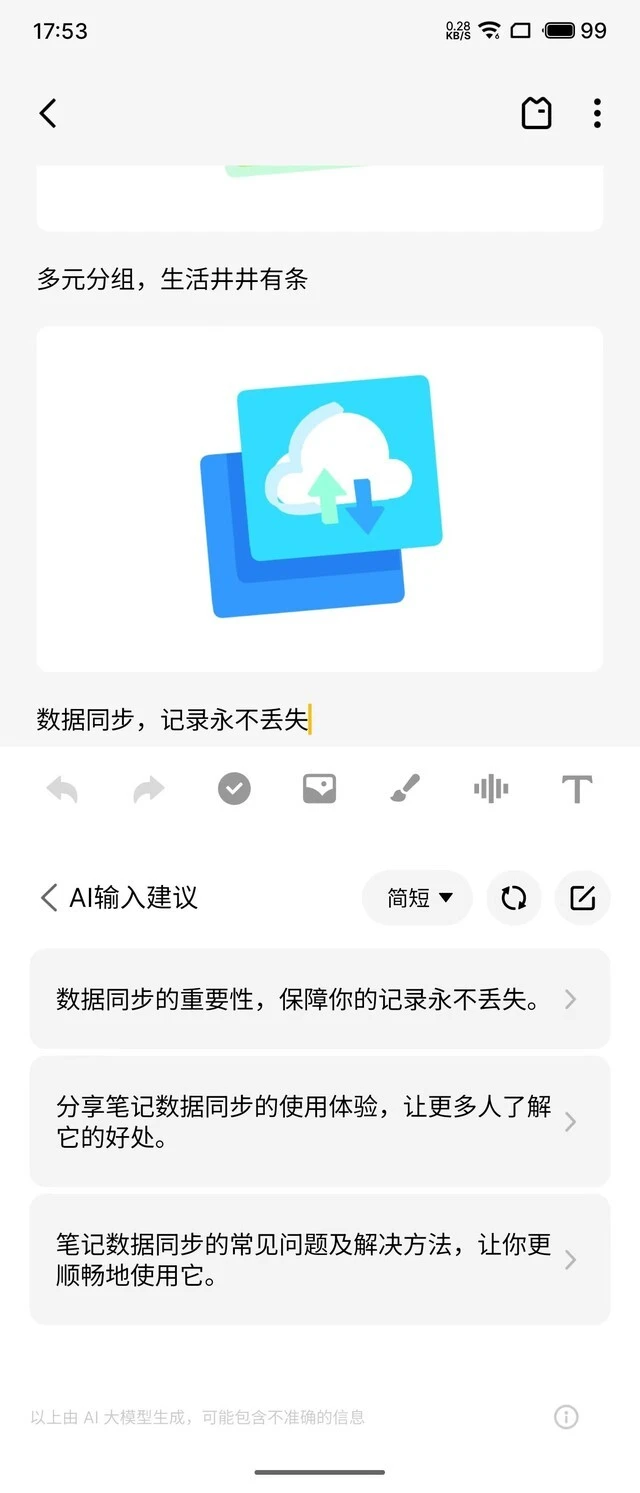The height and width of the screenshot is (1493, 640).
Task: Open the note skin icon
Action: pos(537,113)
